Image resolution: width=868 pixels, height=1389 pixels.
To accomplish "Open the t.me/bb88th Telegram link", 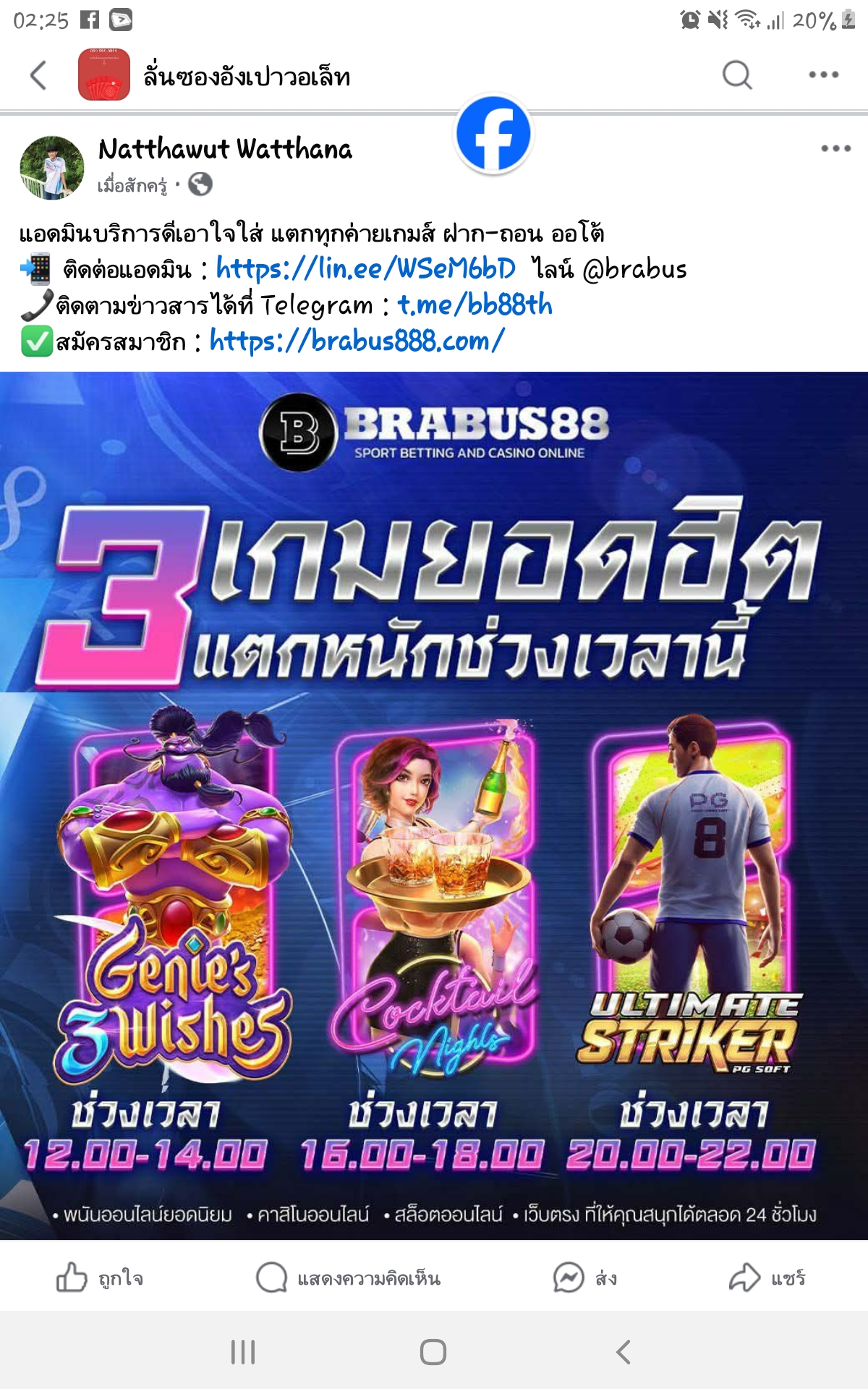I will coord(475,305).
